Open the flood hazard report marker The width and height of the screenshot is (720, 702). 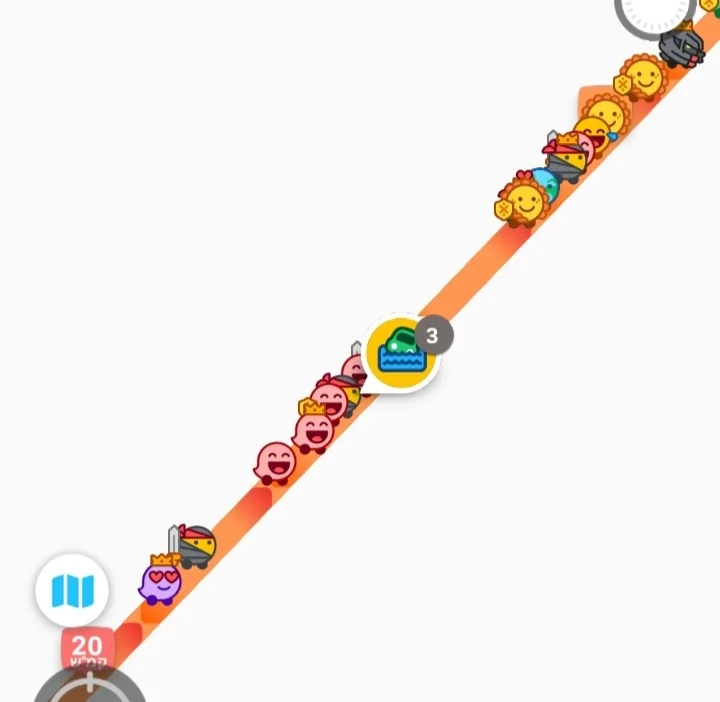[402, 354]
